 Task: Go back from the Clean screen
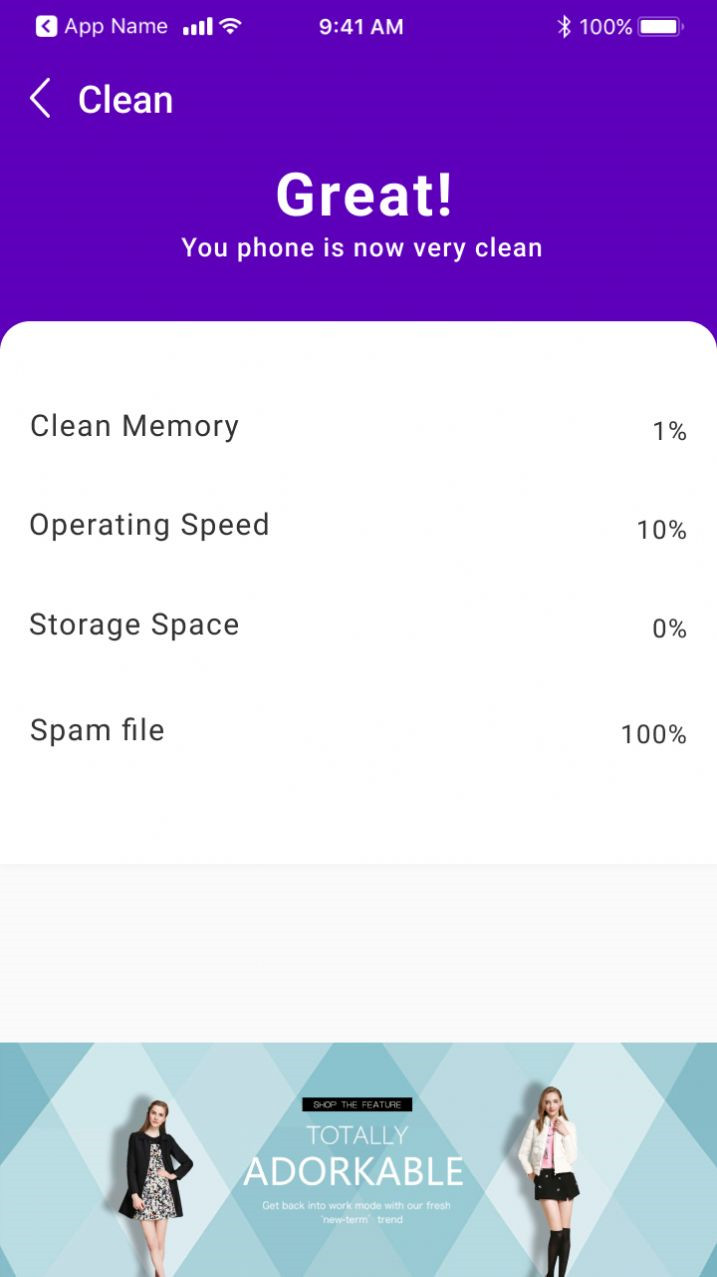[x=40, y=99]
